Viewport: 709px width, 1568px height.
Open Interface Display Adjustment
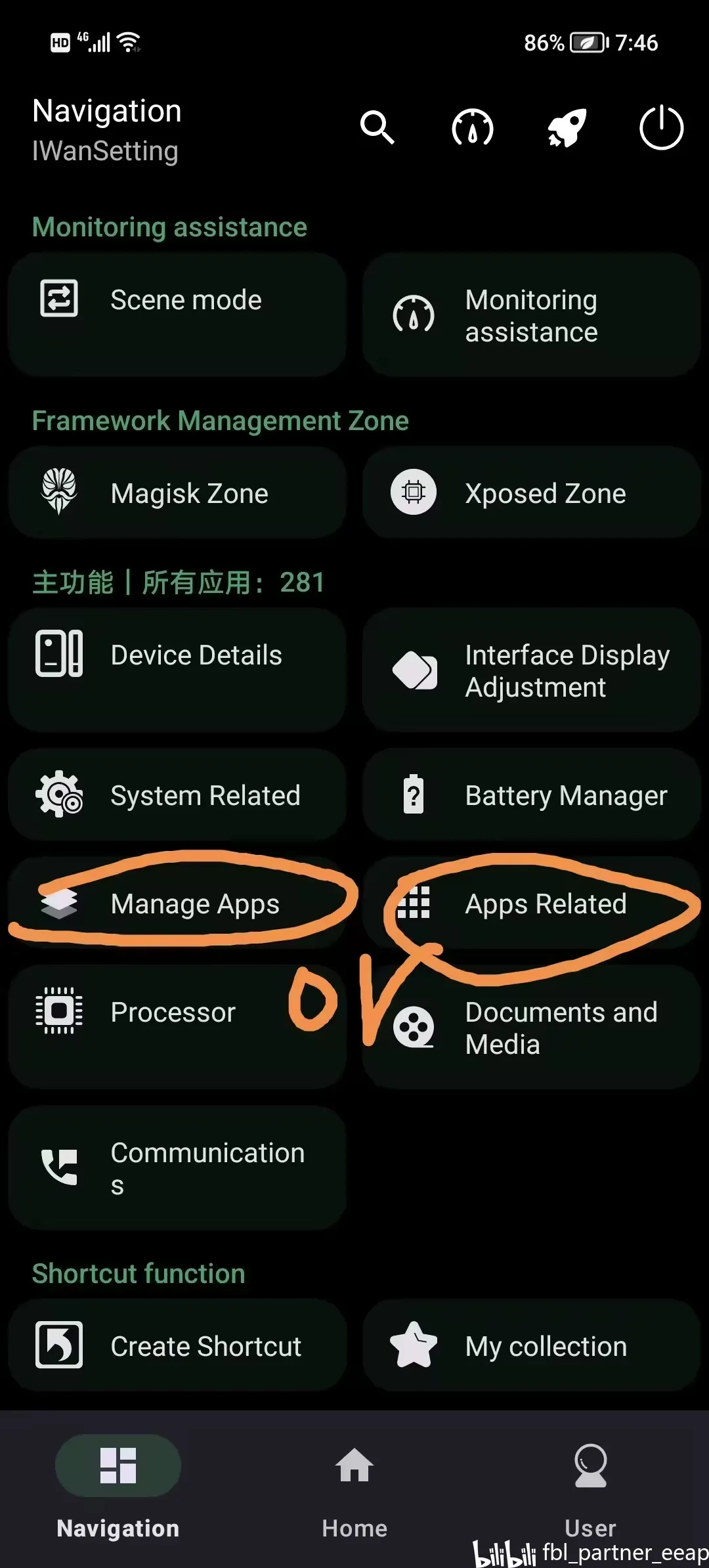[532, 670]
